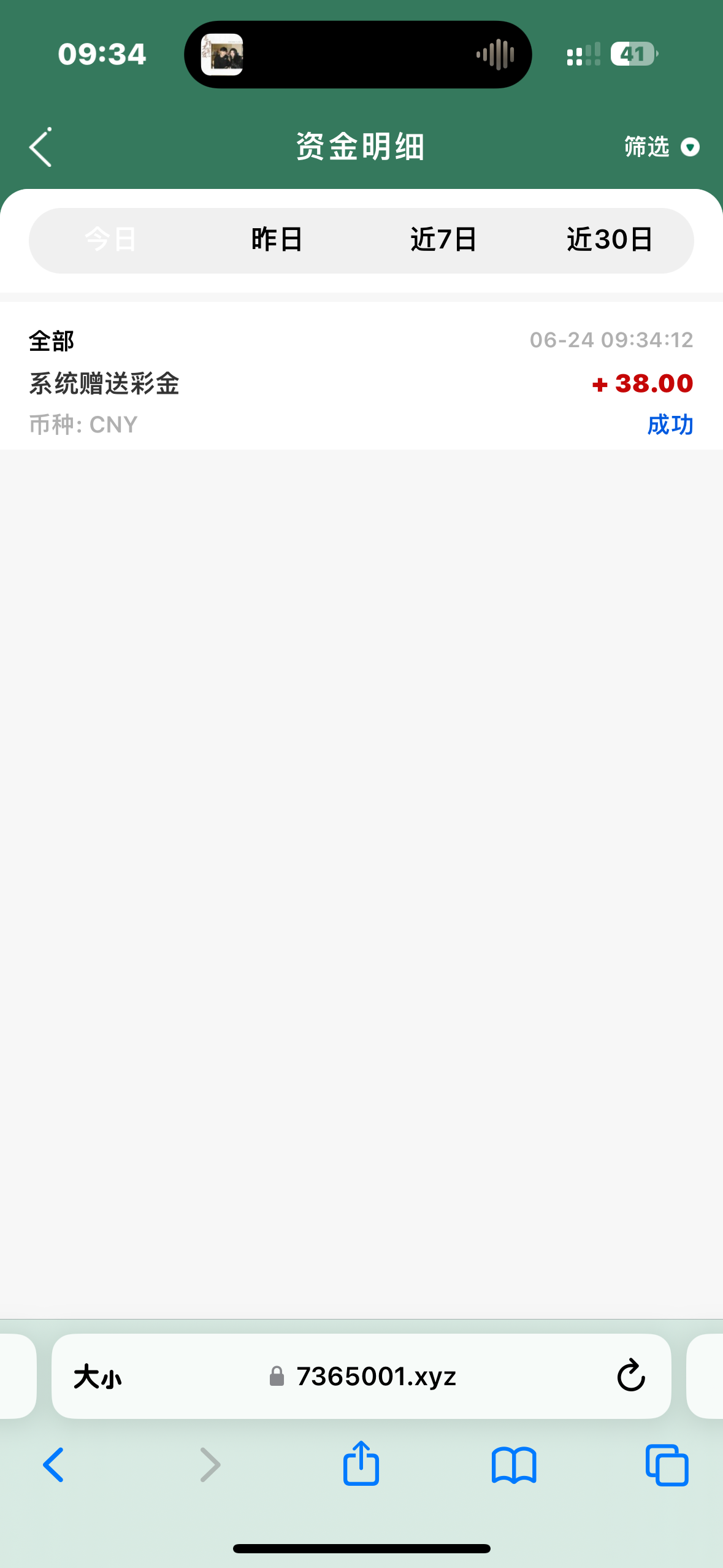
Task: Tap the 7365001.xyz address bar
Action: (375, 1376)
